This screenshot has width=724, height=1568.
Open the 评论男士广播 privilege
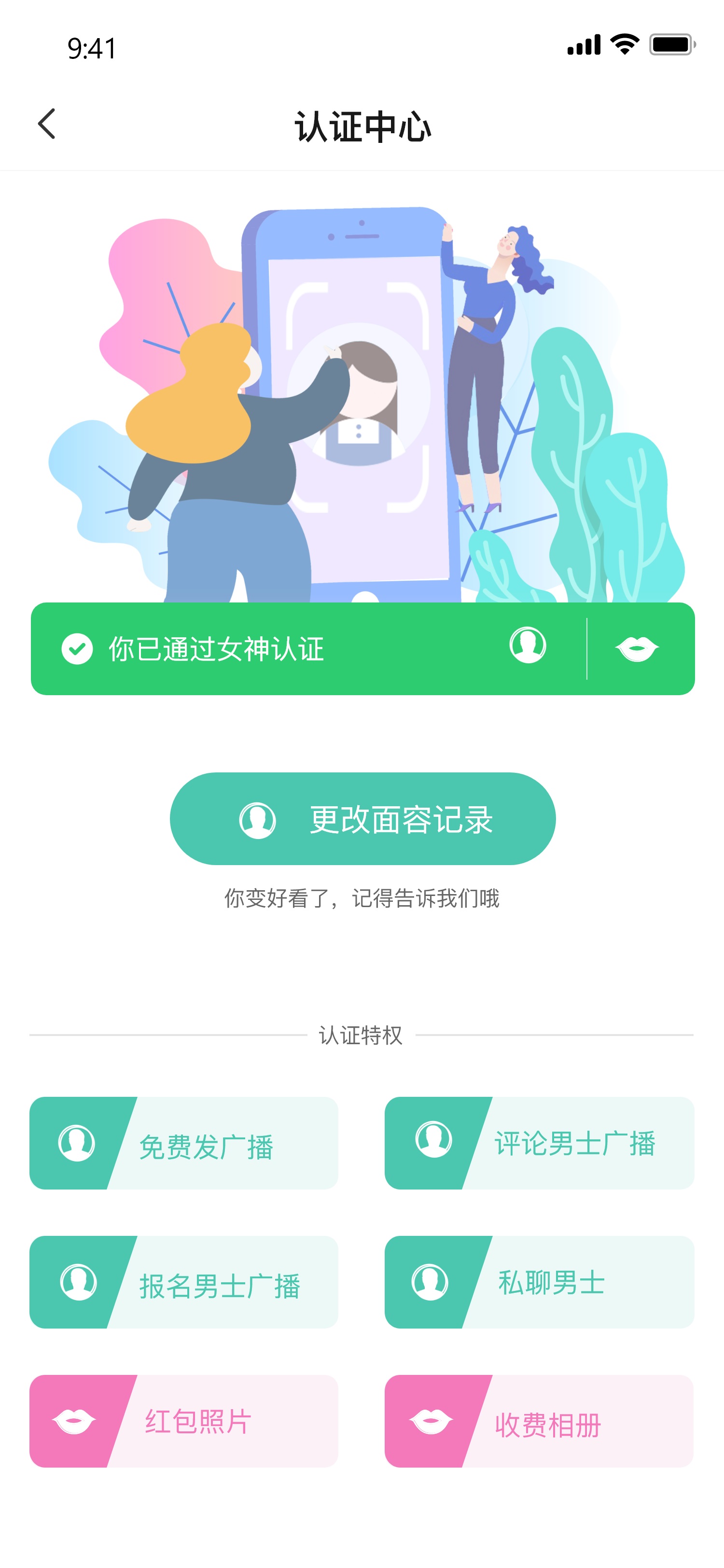539,1143
